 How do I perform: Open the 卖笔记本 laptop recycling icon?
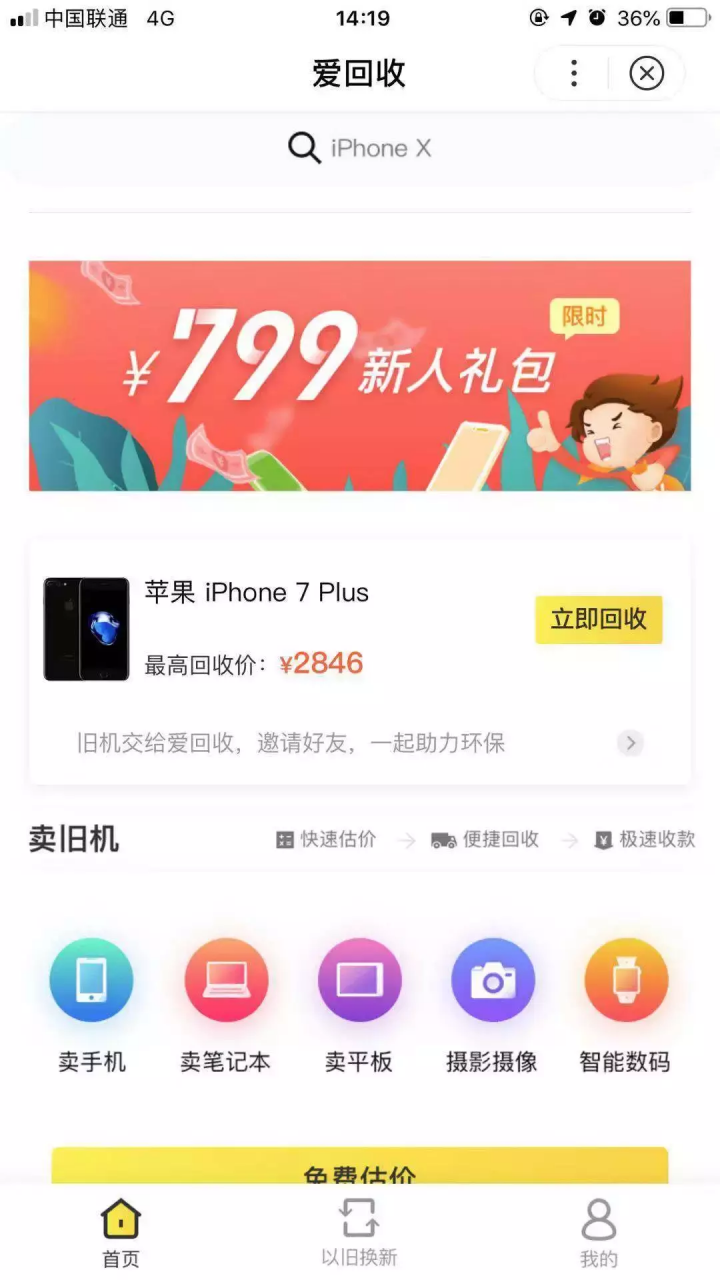coord(226,980)
